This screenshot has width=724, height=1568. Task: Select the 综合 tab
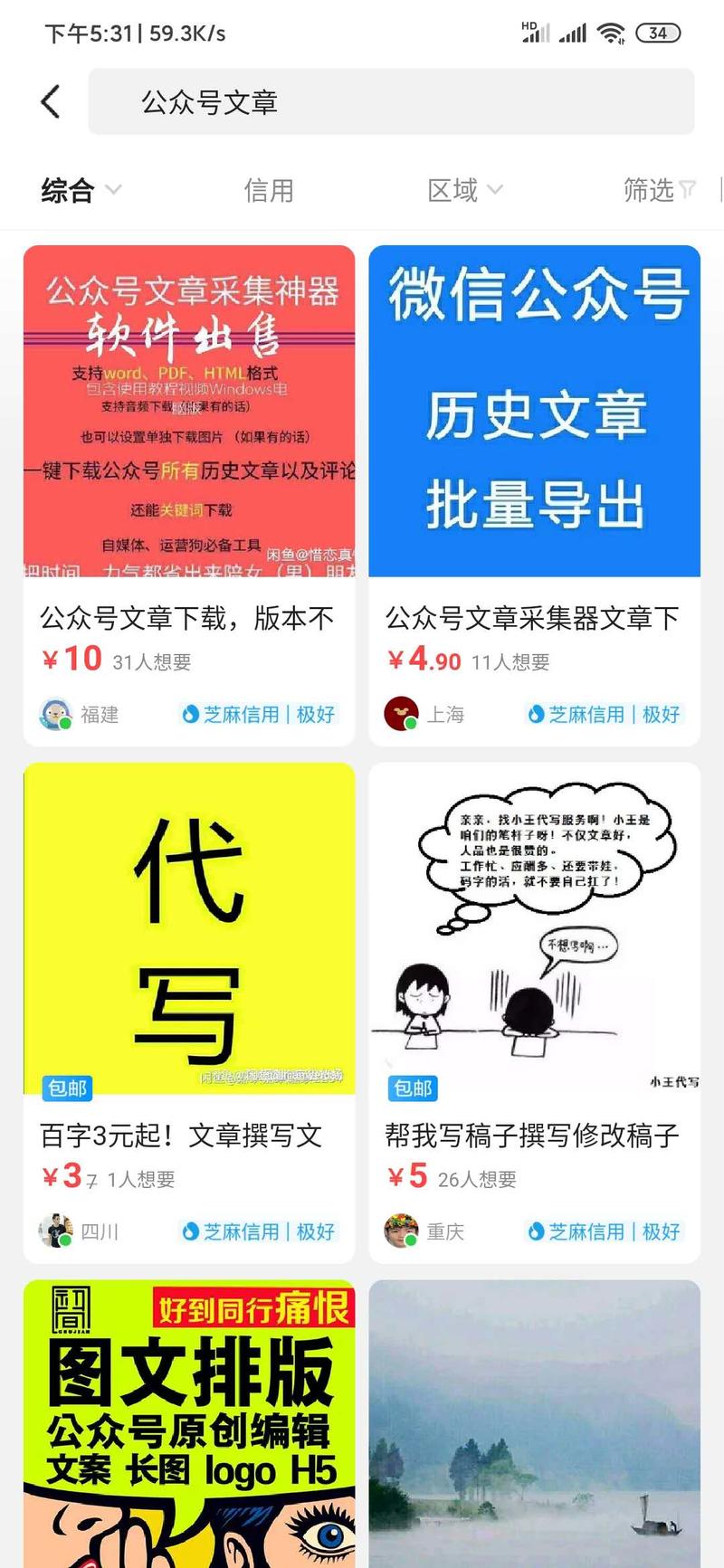click(x=68, y=190)
